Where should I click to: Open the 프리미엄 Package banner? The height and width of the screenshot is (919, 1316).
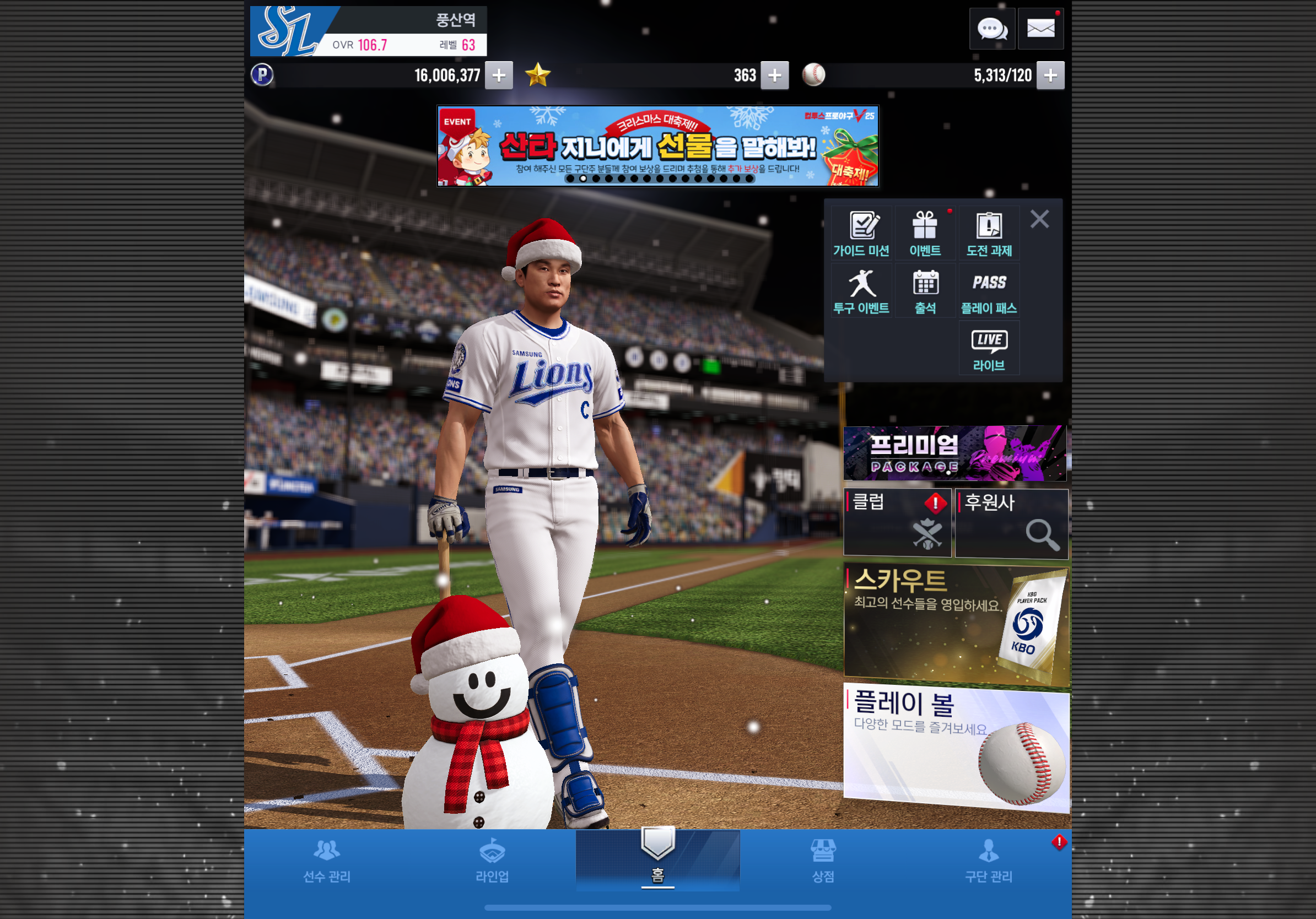pos(954,453)
